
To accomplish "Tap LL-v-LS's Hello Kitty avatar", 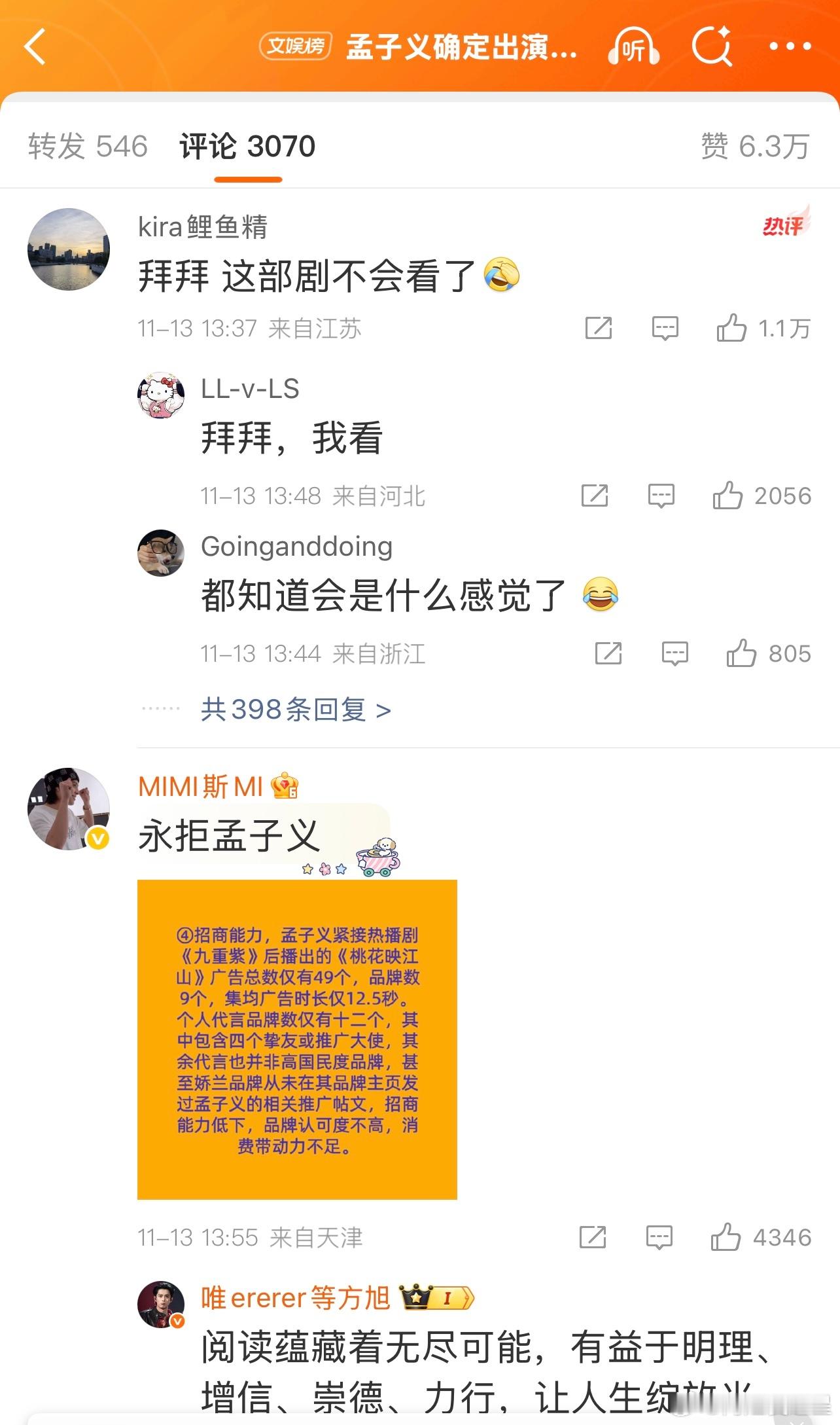I will tap(161, 393).
